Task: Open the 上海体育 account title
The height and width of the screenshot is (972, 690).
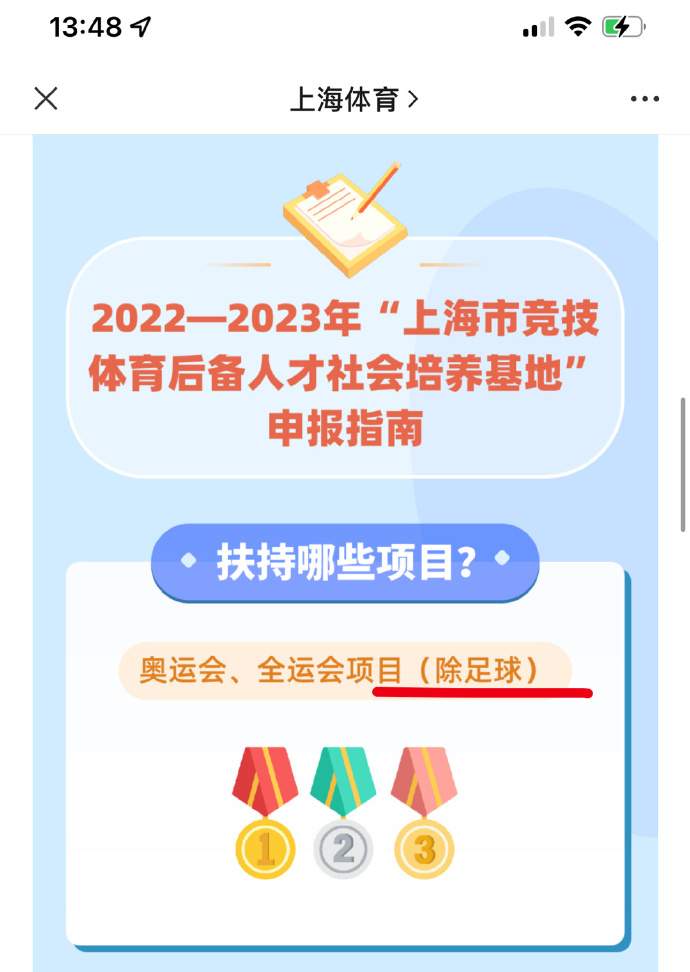Action: click(x=353, y=99)
